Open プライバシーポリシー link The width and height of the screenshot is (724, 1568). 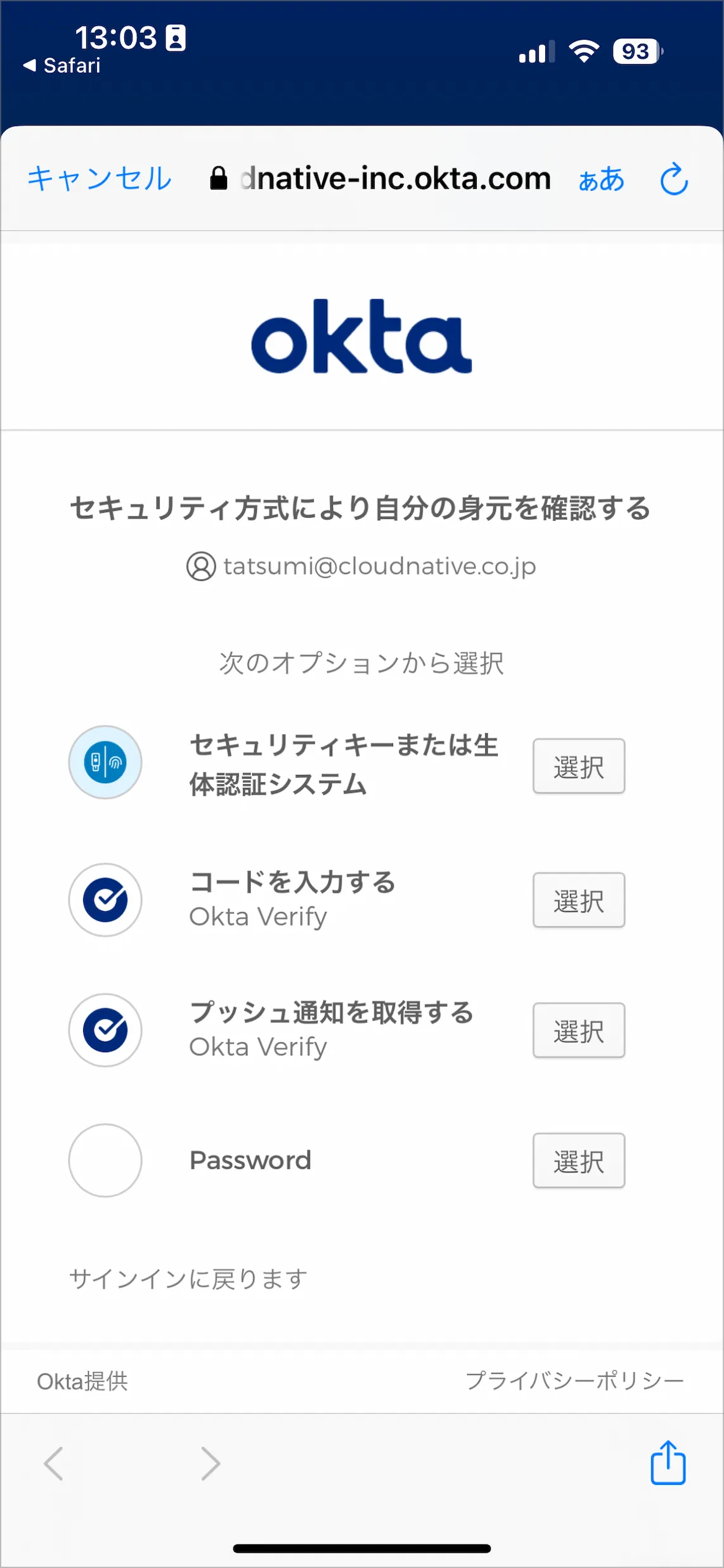(x=574, y=1381)
